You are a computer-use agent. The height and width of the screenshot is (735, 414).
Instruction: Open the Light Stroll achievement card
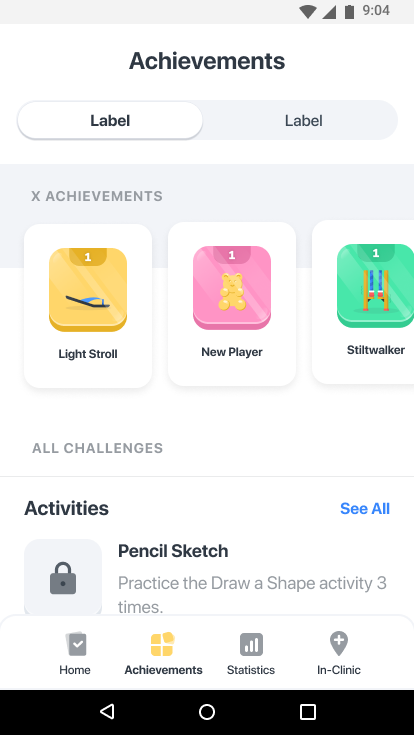[x=88, y=306]
